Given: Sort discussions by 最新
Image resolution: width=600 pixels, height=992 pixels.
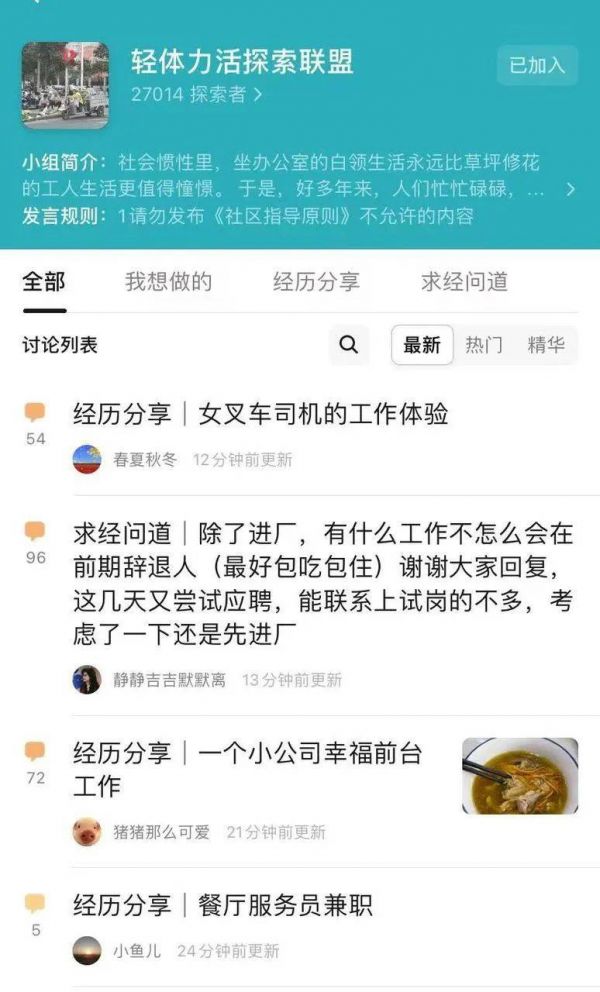Looking at the screenshot, I should tap(422, 345).
